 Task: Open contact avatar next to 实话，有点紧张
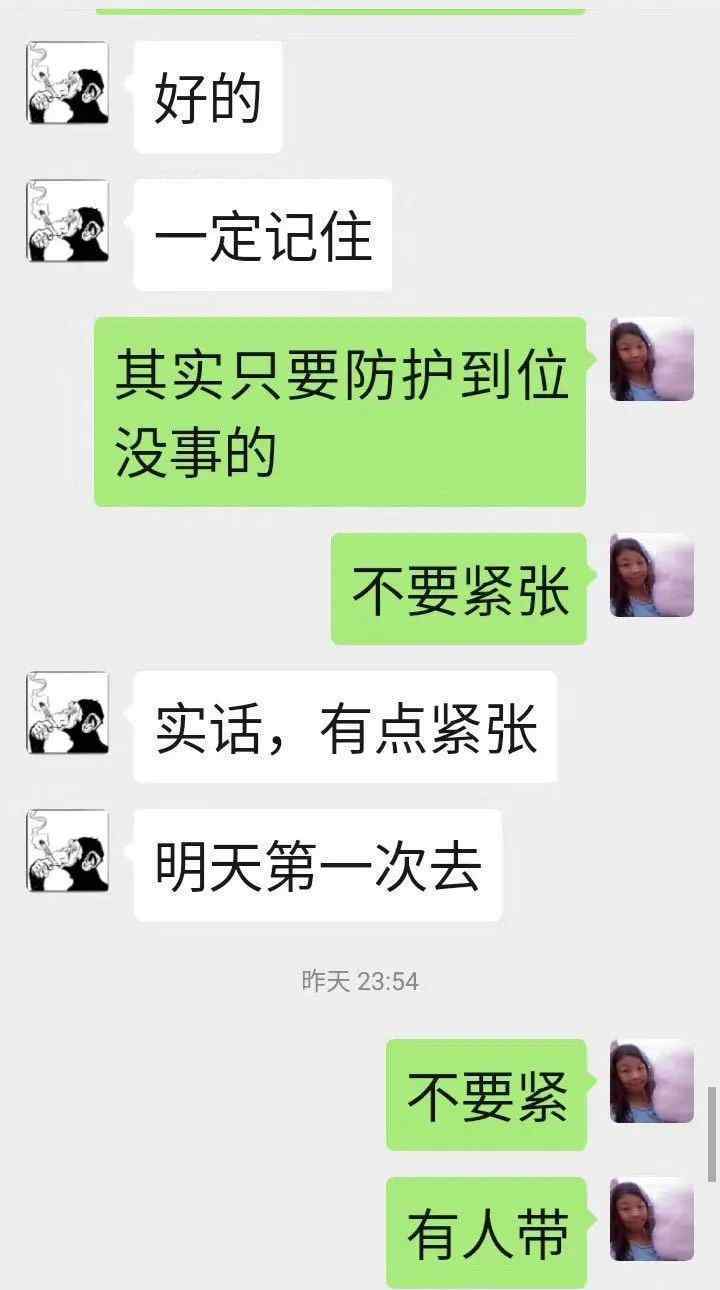(x=67, y=713)
